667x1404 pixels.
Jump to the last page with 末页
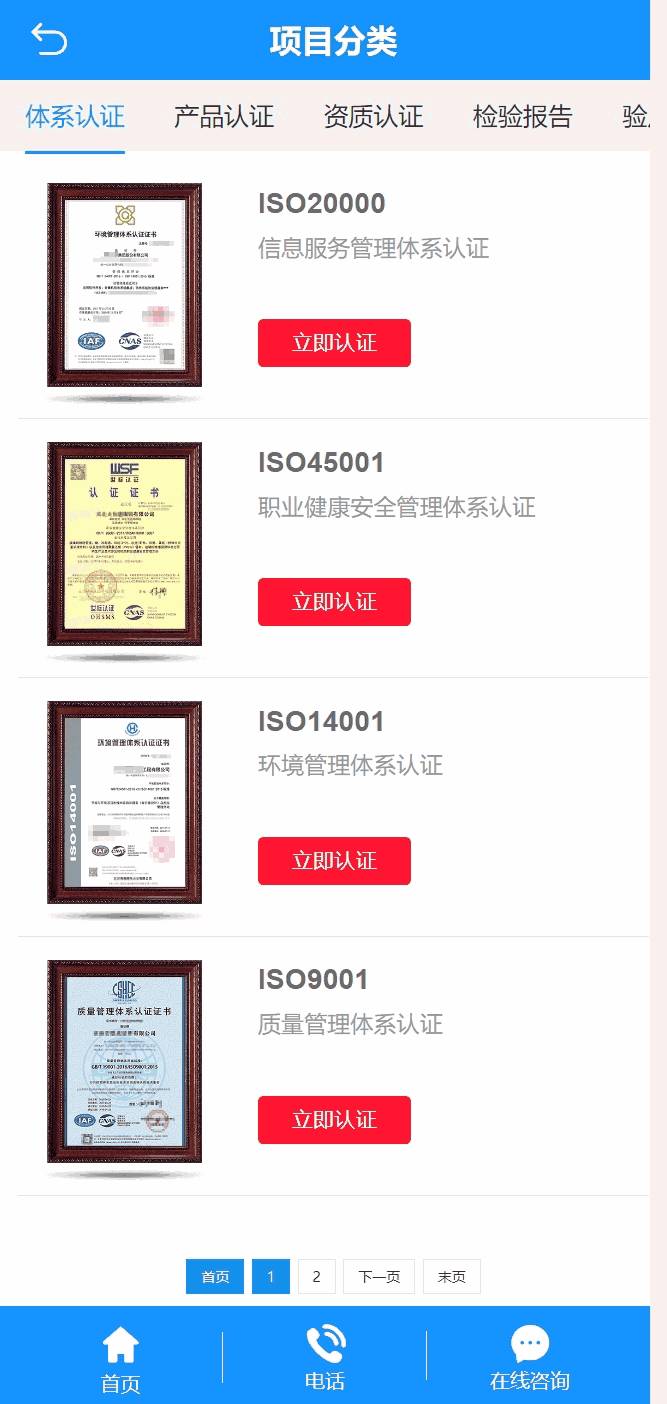[x=451, y=1276]
